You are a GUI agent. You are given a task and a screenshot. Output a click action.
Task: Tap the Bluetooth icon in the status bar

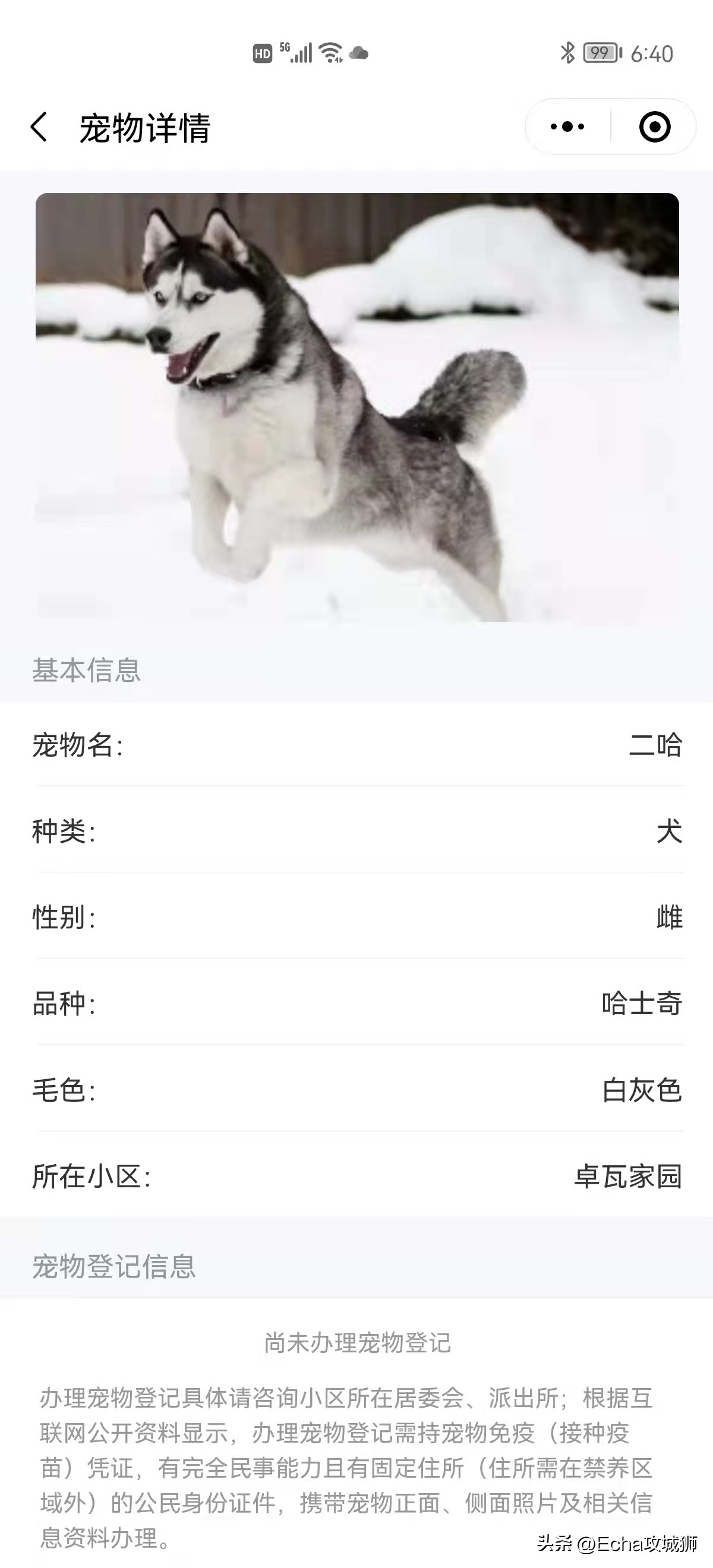[x=569, y=53]
